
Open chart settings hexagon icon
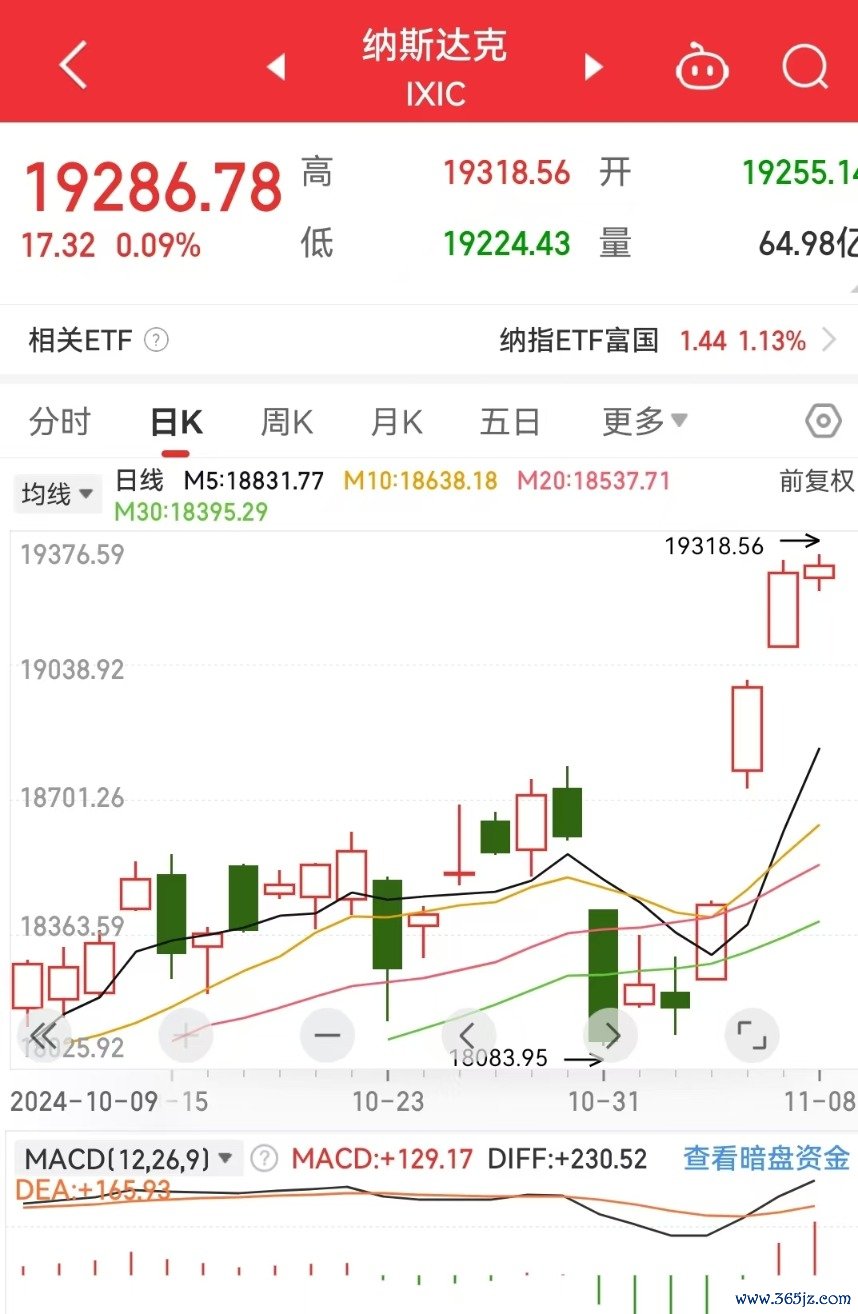pyautogui.click(x=822, y=422)
